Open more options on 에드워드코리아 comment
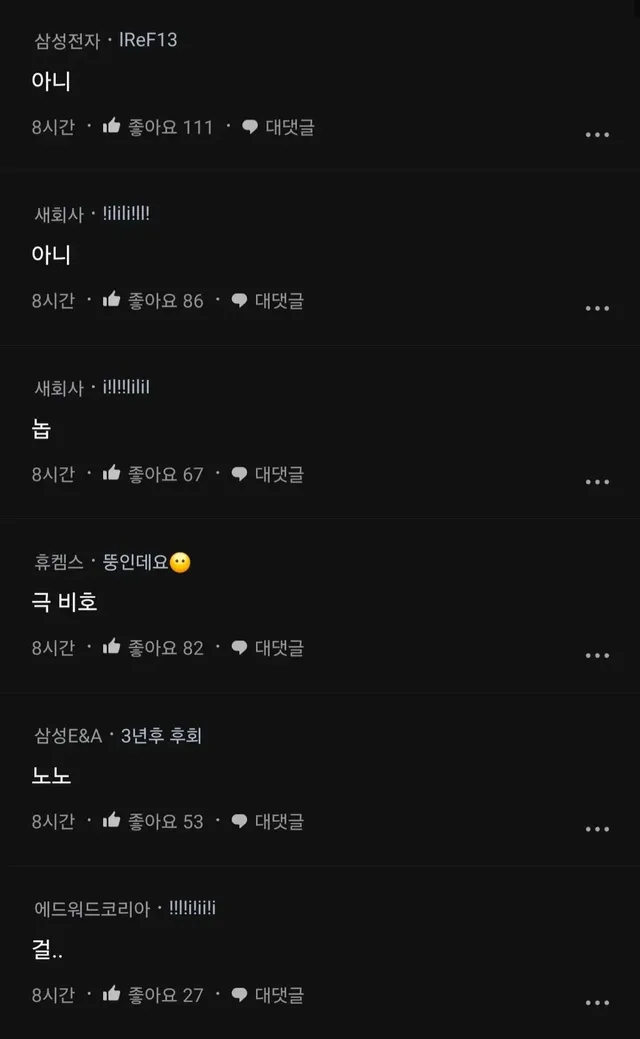The image size is (640, 1039). [597, 1002]
